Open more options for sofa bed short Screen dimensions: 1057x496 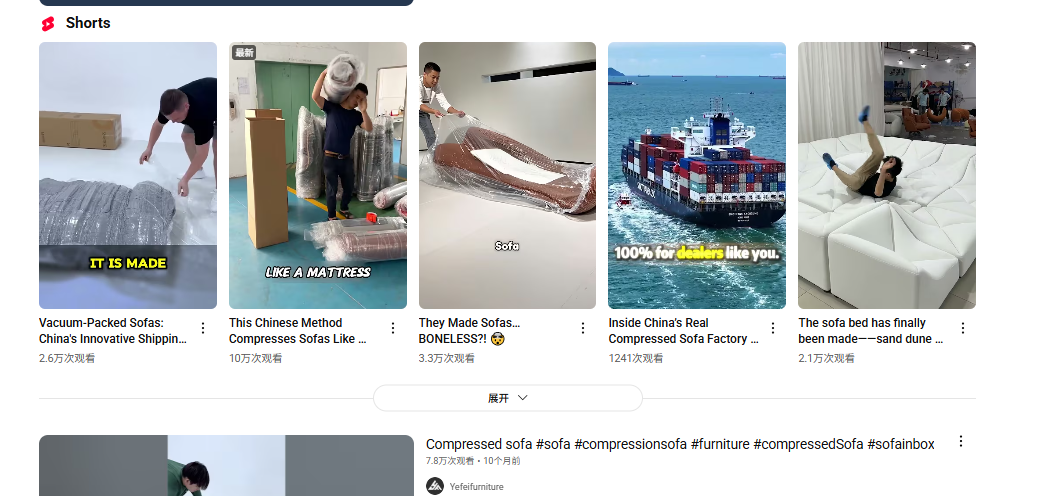(962, 328)
